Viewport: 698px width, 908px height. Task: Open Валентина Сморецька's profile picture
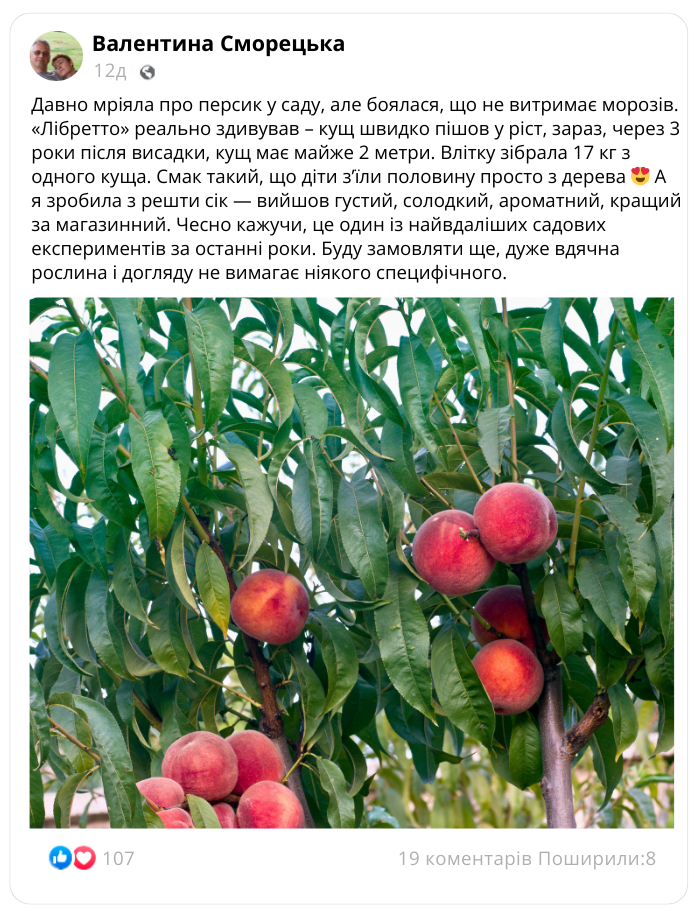[x=56, y=56]
